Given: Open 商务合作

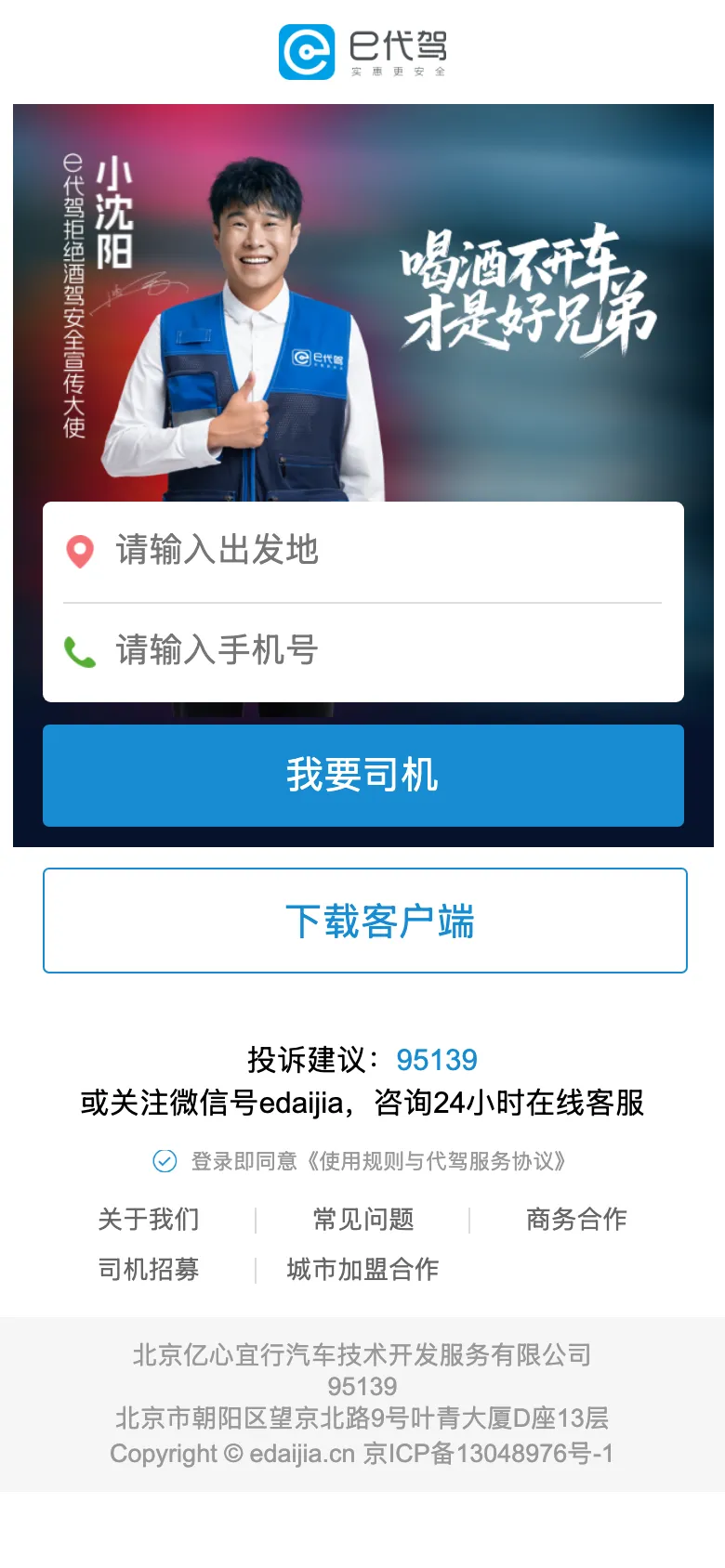Looking at the screenshot, I should (576, 1219).
